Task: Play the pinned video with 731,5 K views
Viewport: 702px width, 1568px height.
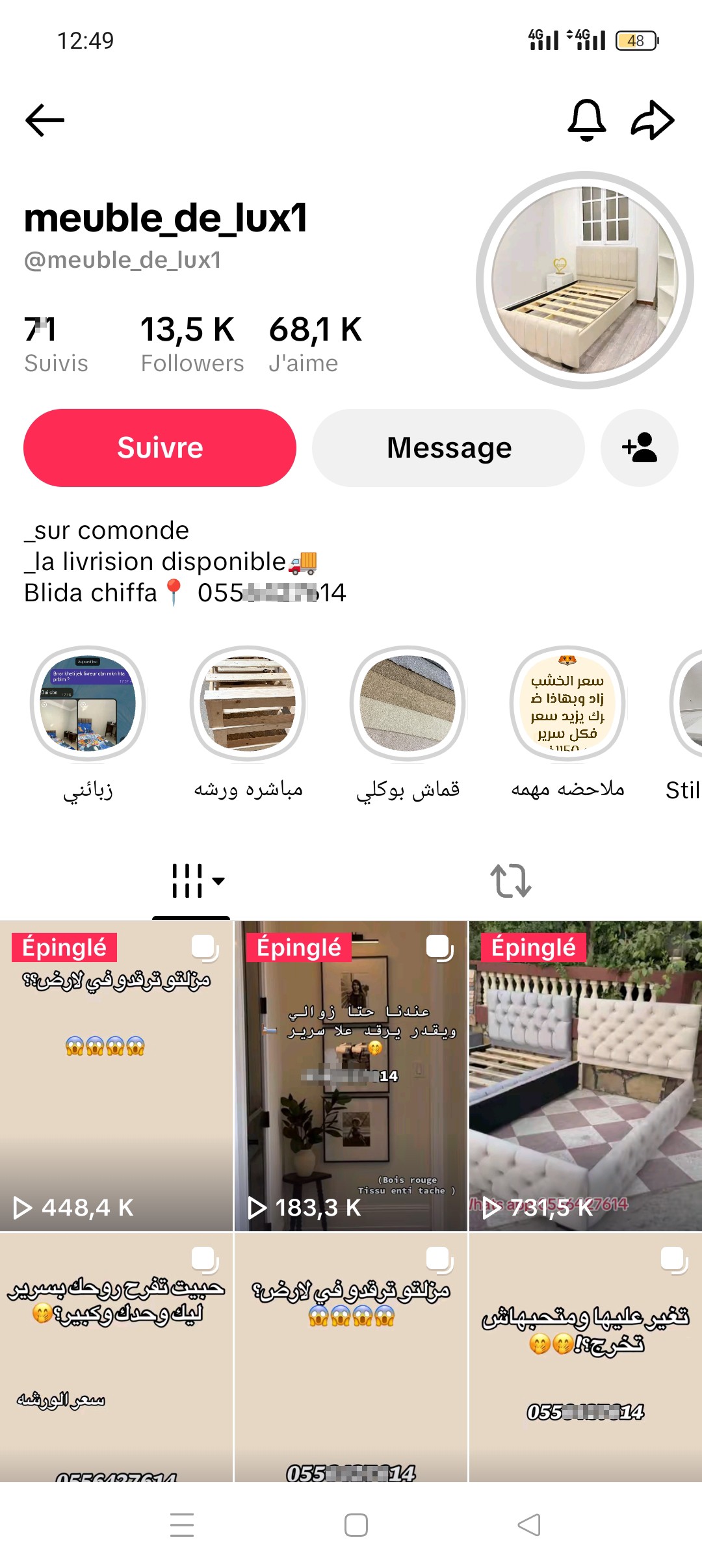Action: point(586,1076)
